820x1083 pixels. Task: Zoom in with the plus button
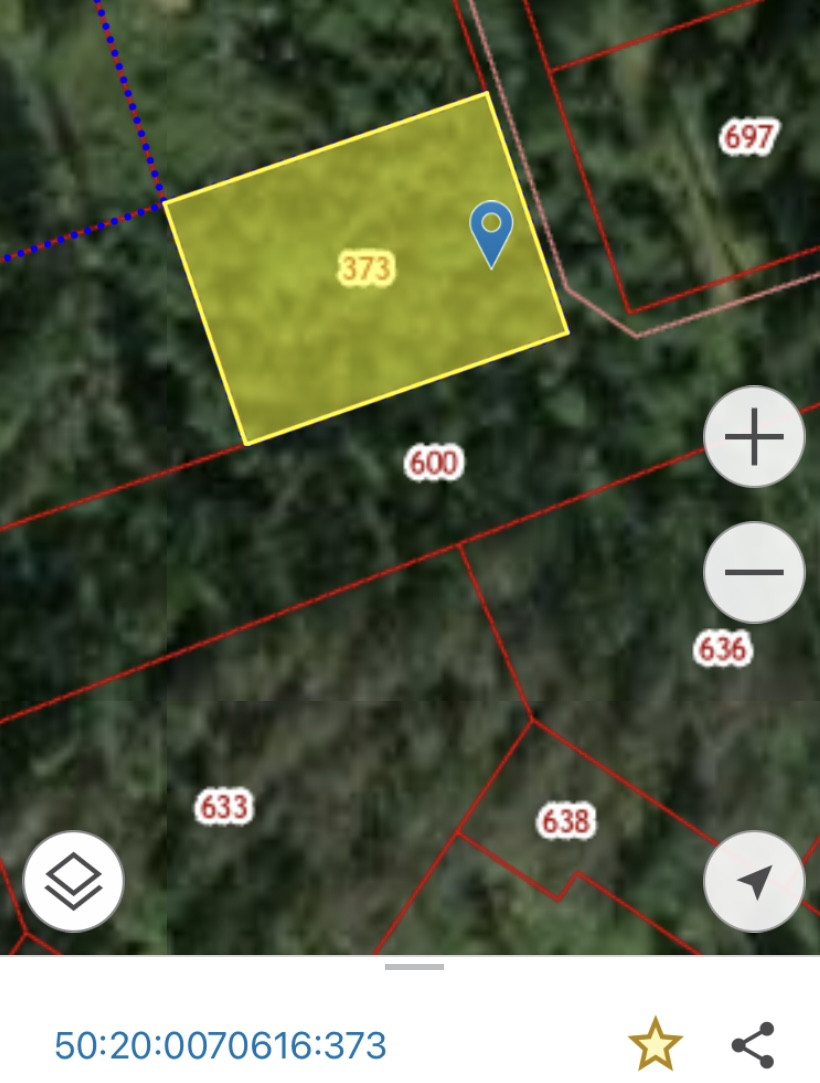pyautogui.click(x=754, y=437)
